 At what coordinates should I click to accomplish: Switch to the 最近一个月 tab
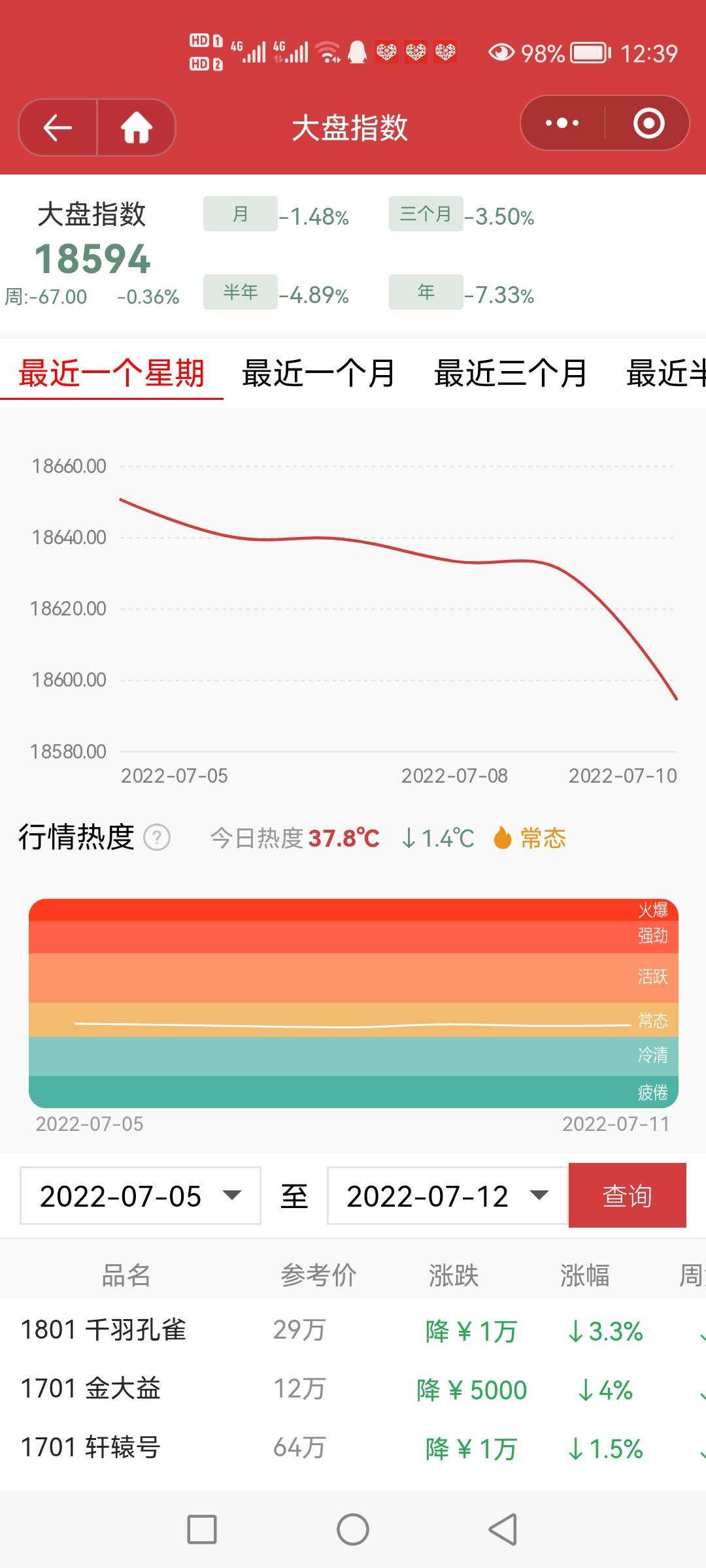[x=318, y=373]
